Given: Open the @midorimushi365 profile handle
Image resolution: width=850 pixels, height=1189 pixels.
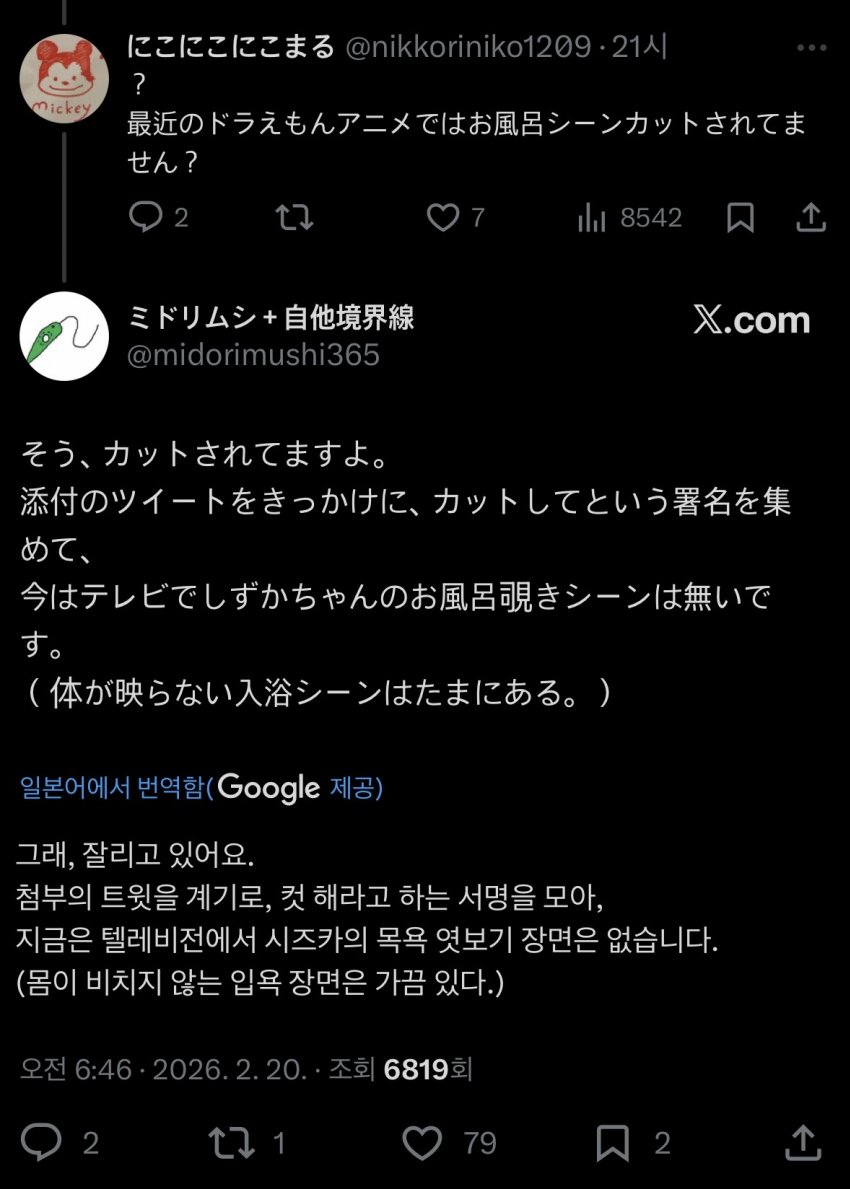Looking at the screenshot, I should pos(254,355).
